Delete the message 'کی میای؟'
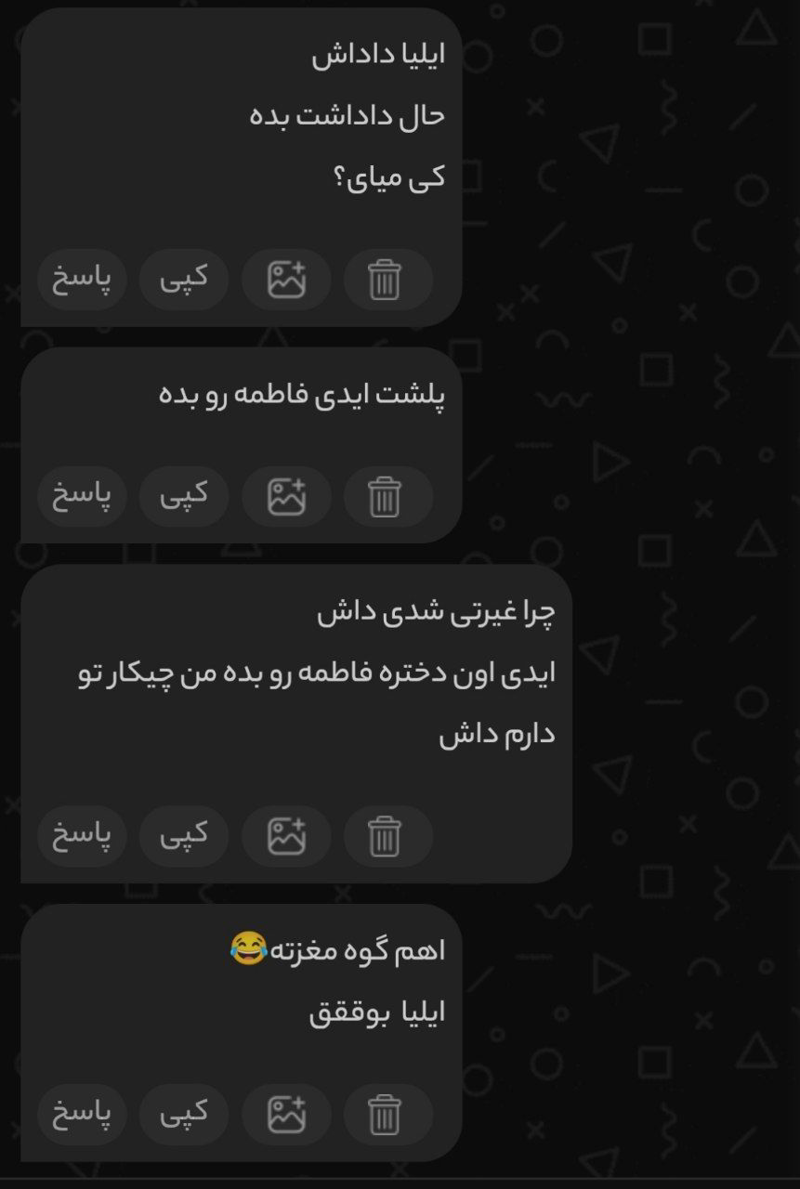Viewport: 800px width, 1189px height. tap(385, 279)
